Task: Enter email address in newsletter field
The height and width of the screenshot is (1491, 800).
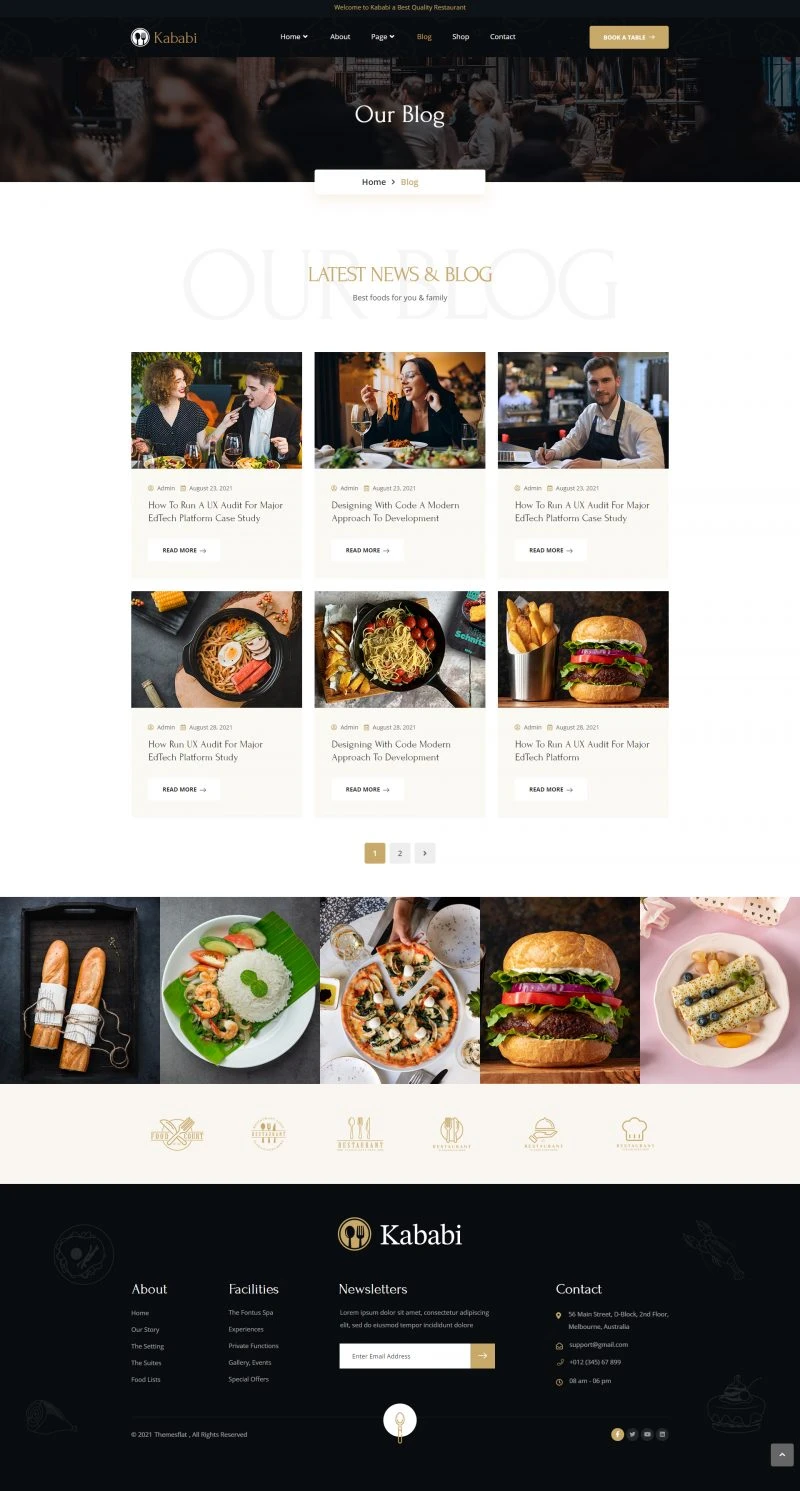Action: [x=405, y=1356]
